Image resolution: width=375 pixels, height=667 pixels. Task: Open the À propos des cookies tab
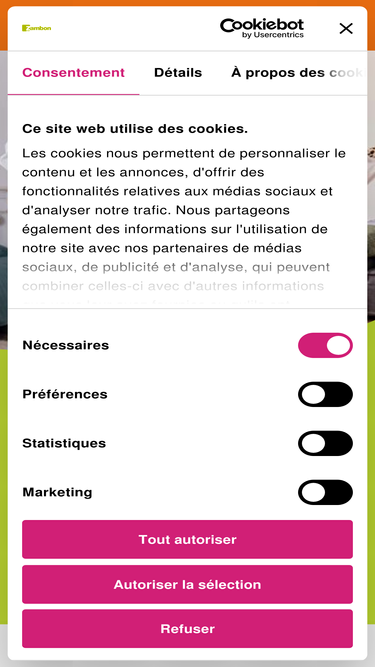(297, 73)
